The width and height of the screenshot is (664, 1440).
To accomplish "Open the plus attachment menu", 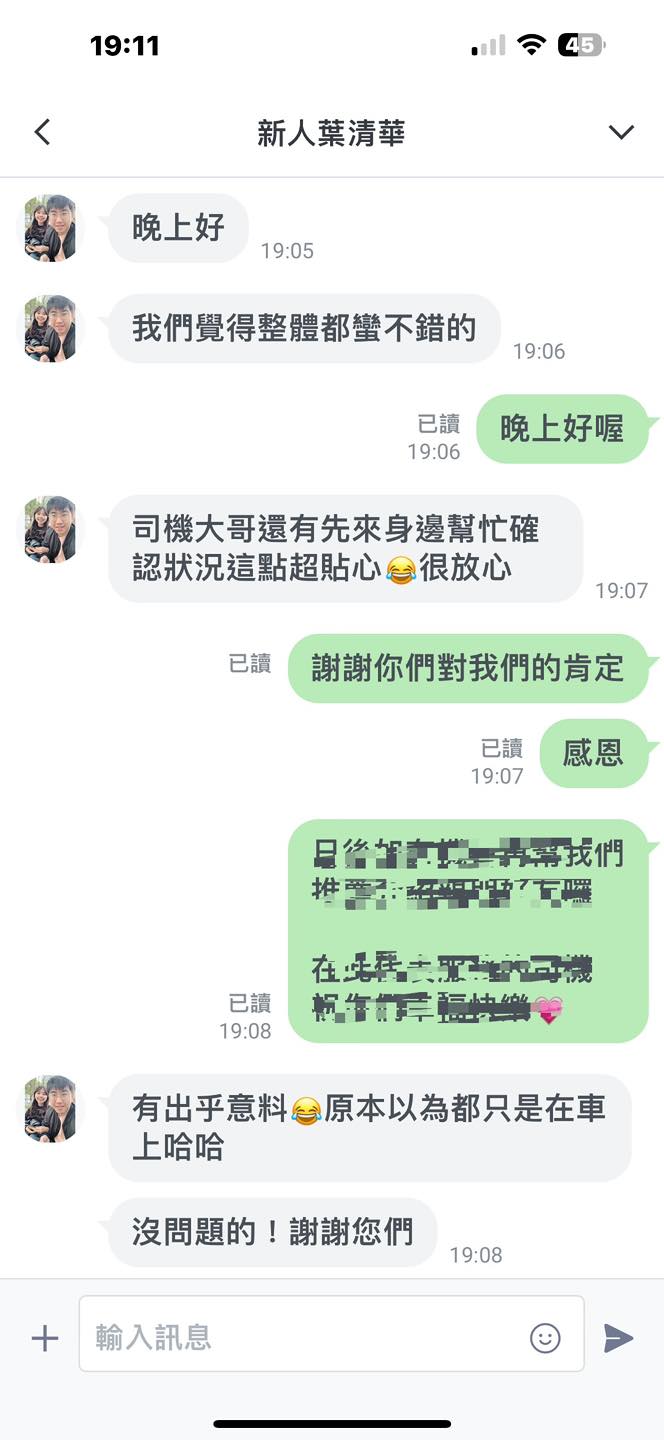I will tap(45, 1338).
